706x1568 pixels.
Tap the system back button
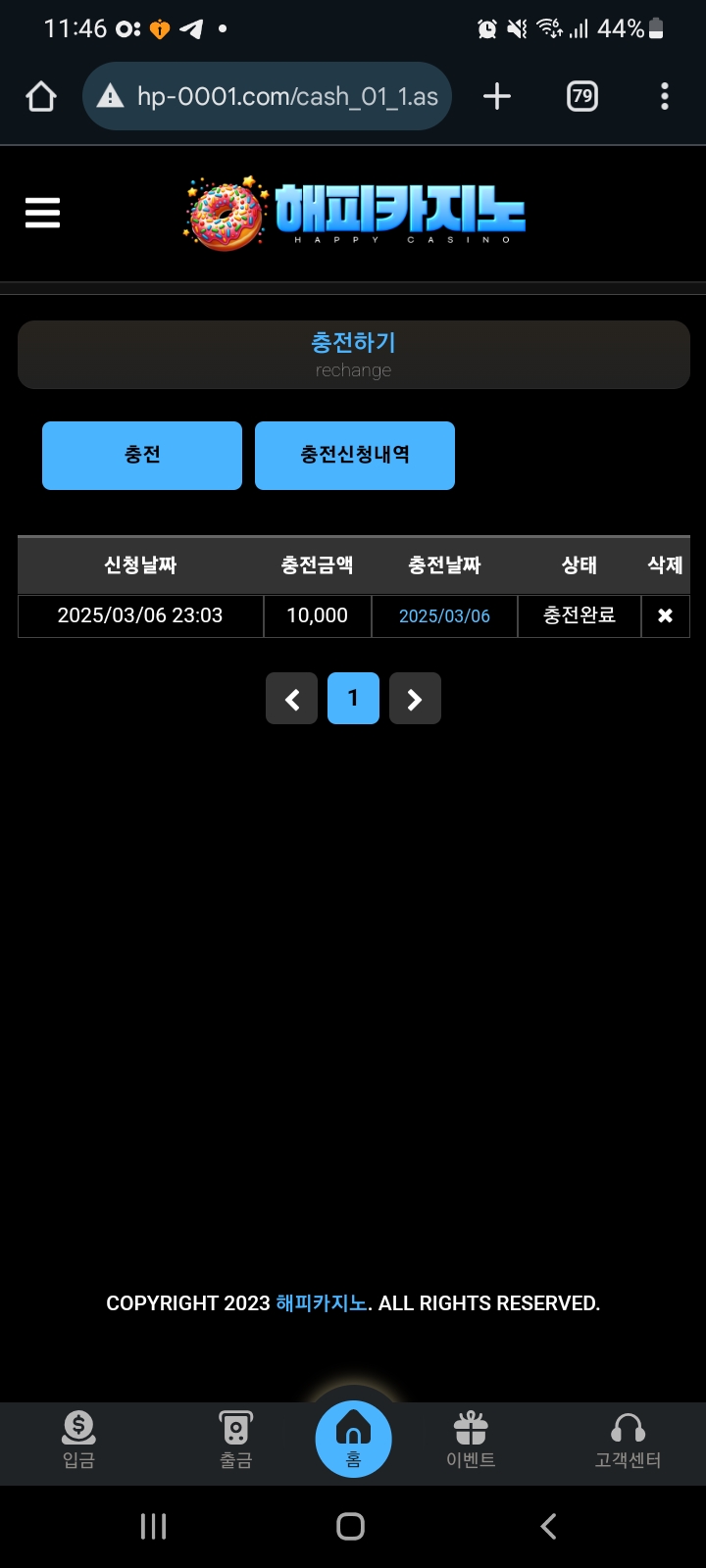tap(549, 1526)
